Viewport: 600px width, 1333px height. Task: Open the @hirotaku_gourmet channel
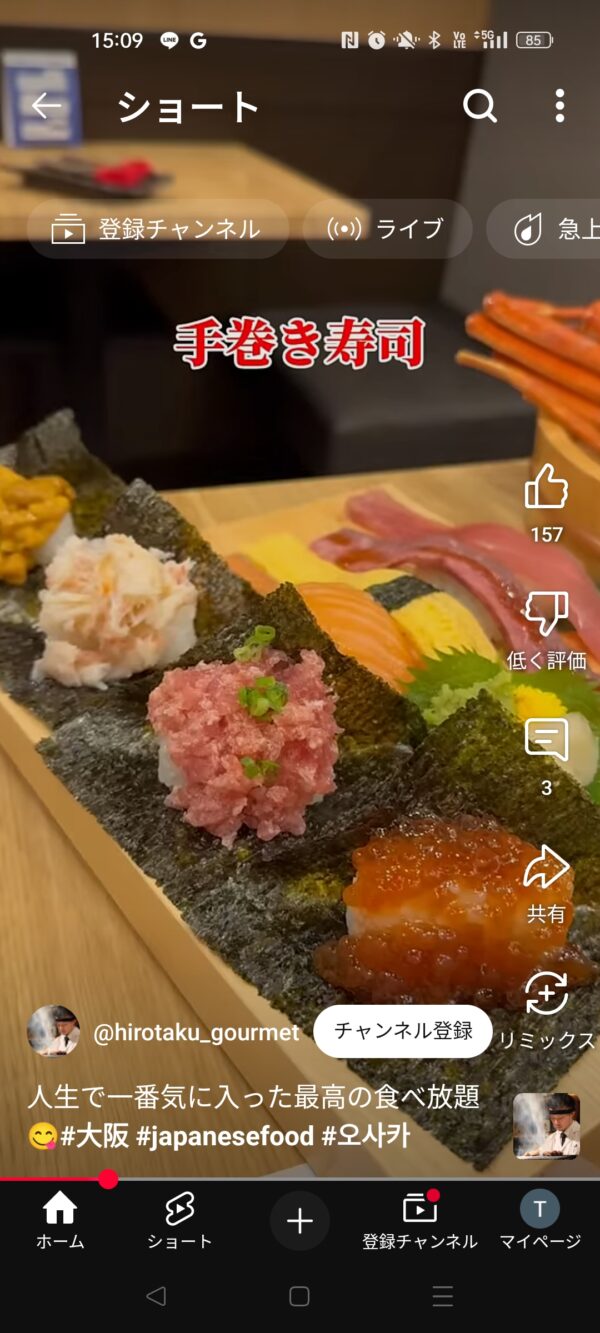coord(196,1033)
